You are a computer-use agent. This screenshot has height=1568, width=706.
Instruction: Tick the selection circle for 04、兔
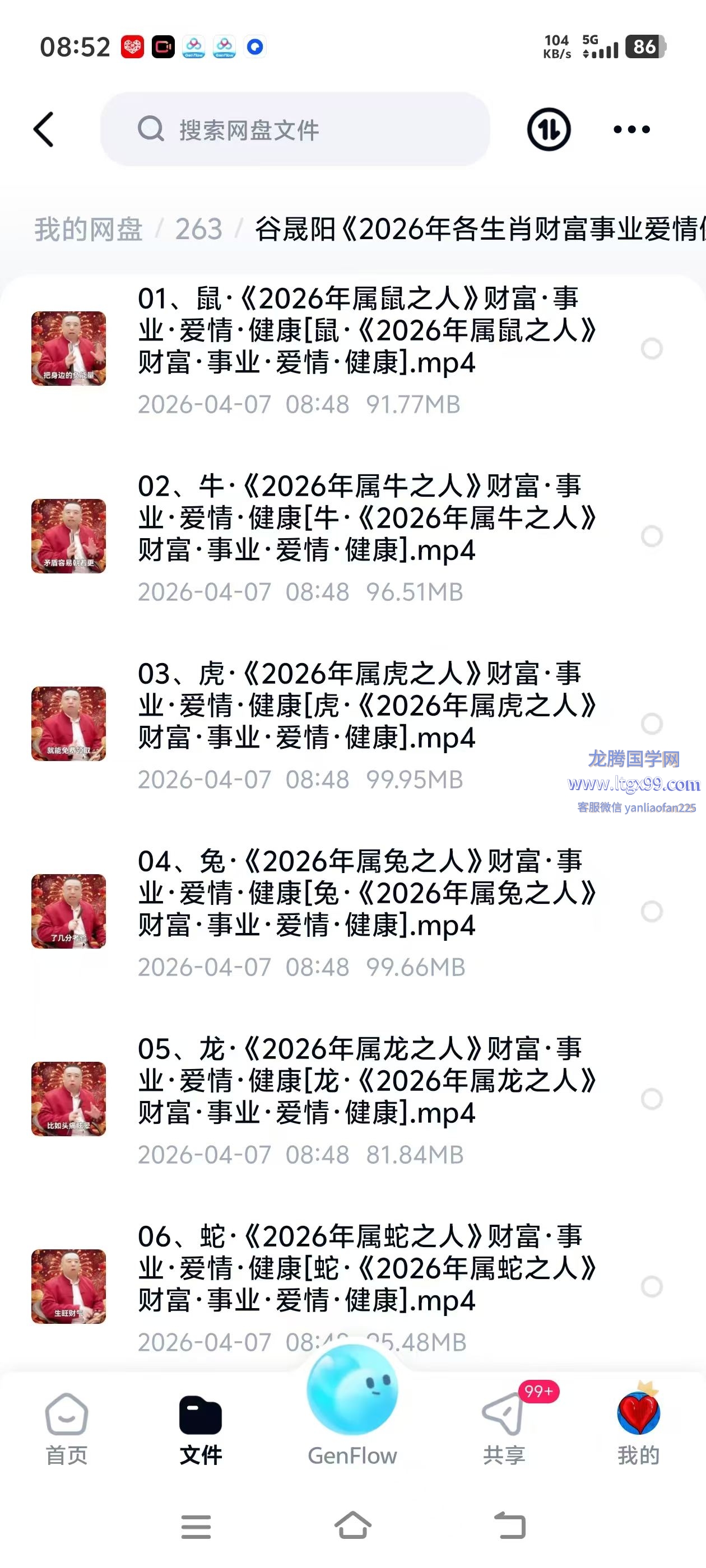pyautogui.click(x=652, y=911)
